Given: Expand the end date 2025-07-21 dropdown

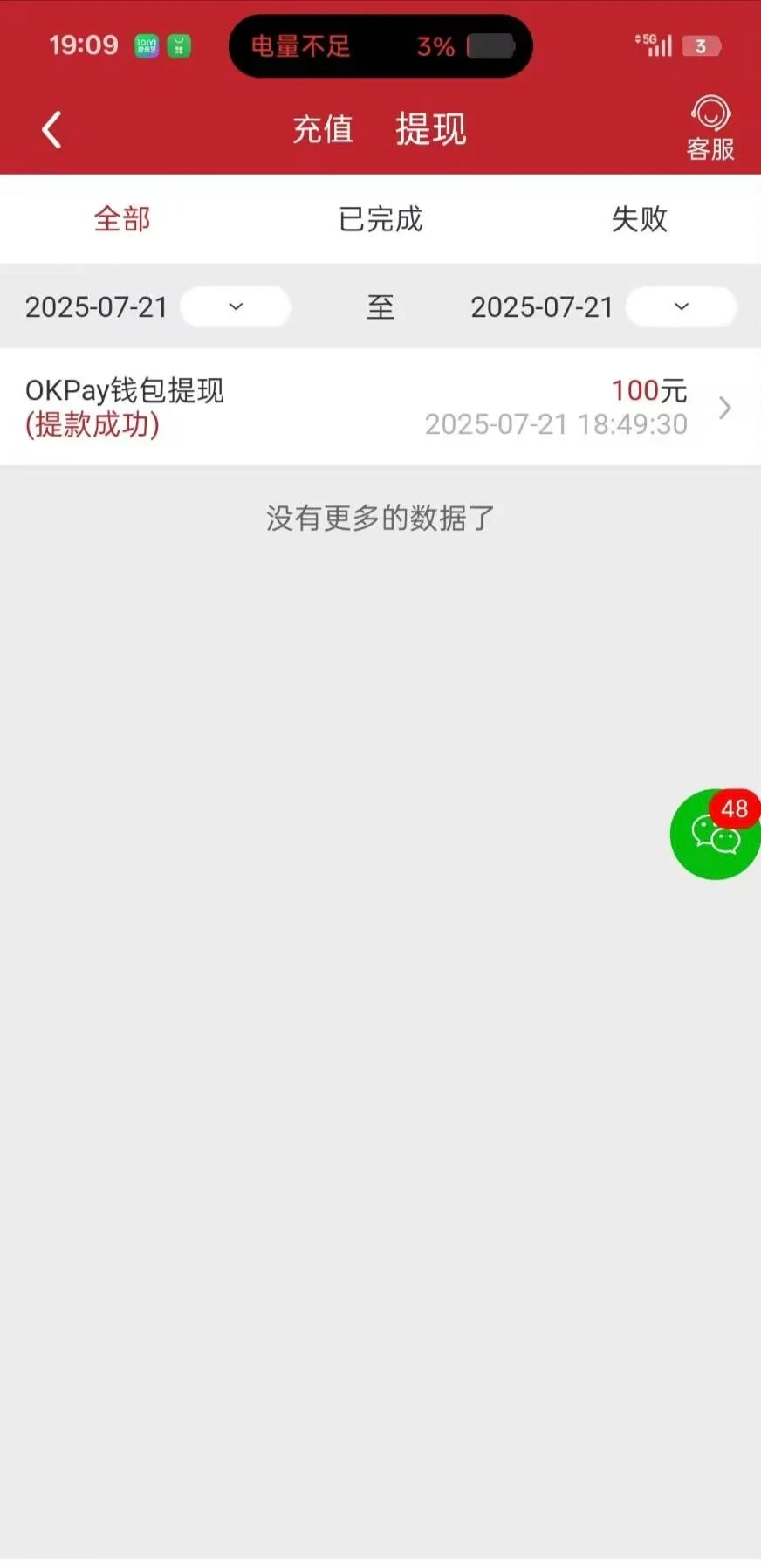Looking at the screenshot, I should click(x=681, y=306).
